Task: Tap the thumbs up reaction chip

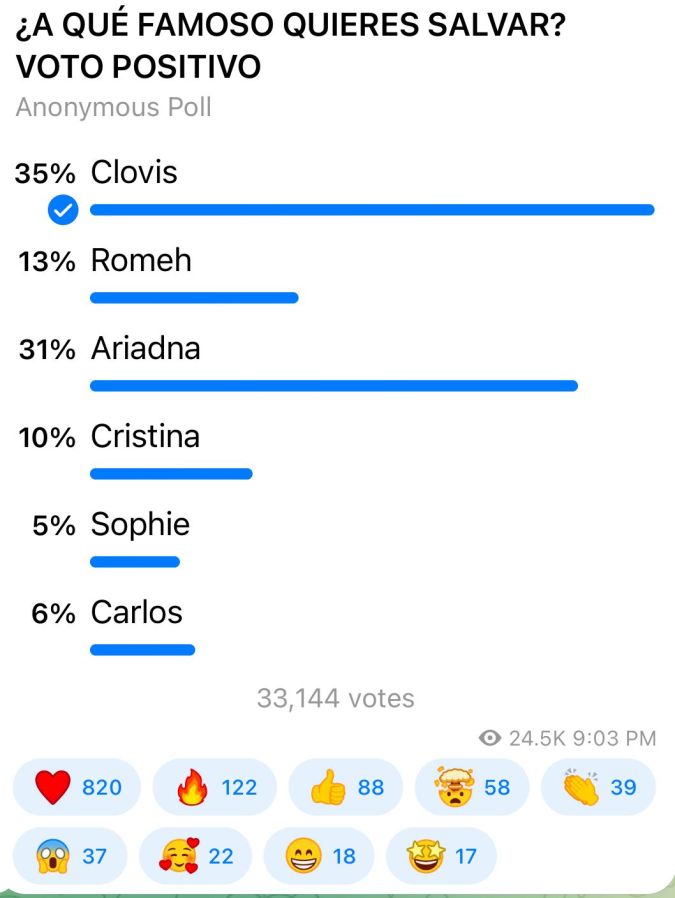Action: point(345,788)
